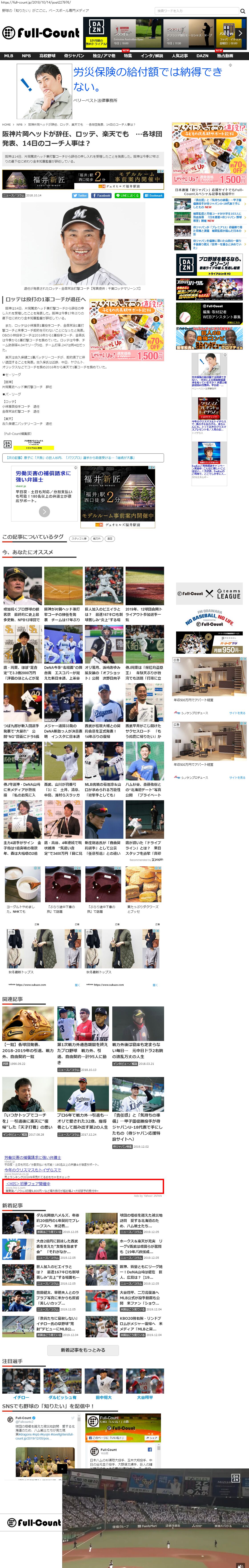Image resolution: width=249 pixels, height=1568 pixels.
Task: Open the MLB section
Action: [x=8, y=55]
